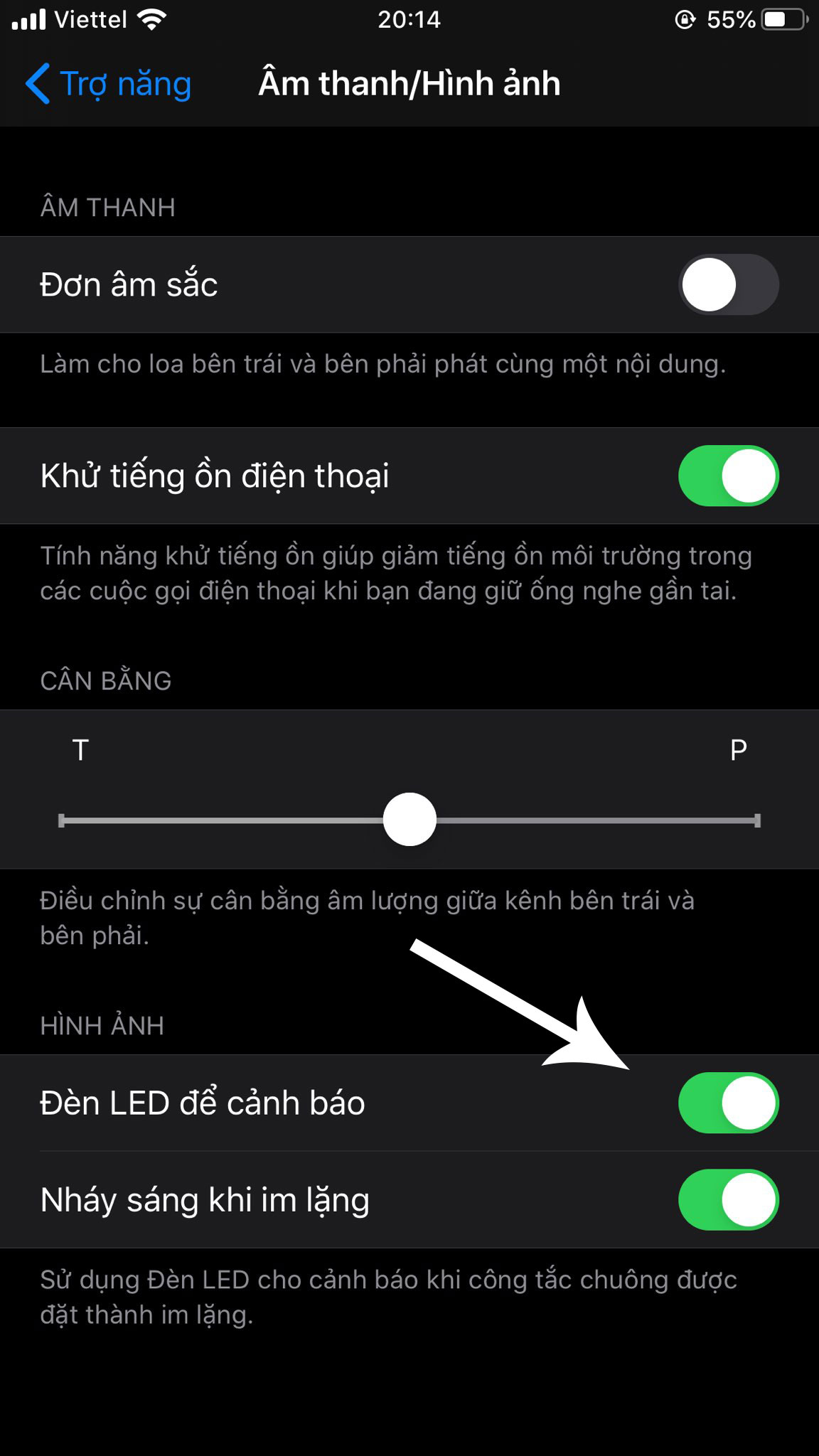Turn off Khử tiếng ồn điện thoại
Viewport: 819px width, 1456px height.
click(728, 476)
